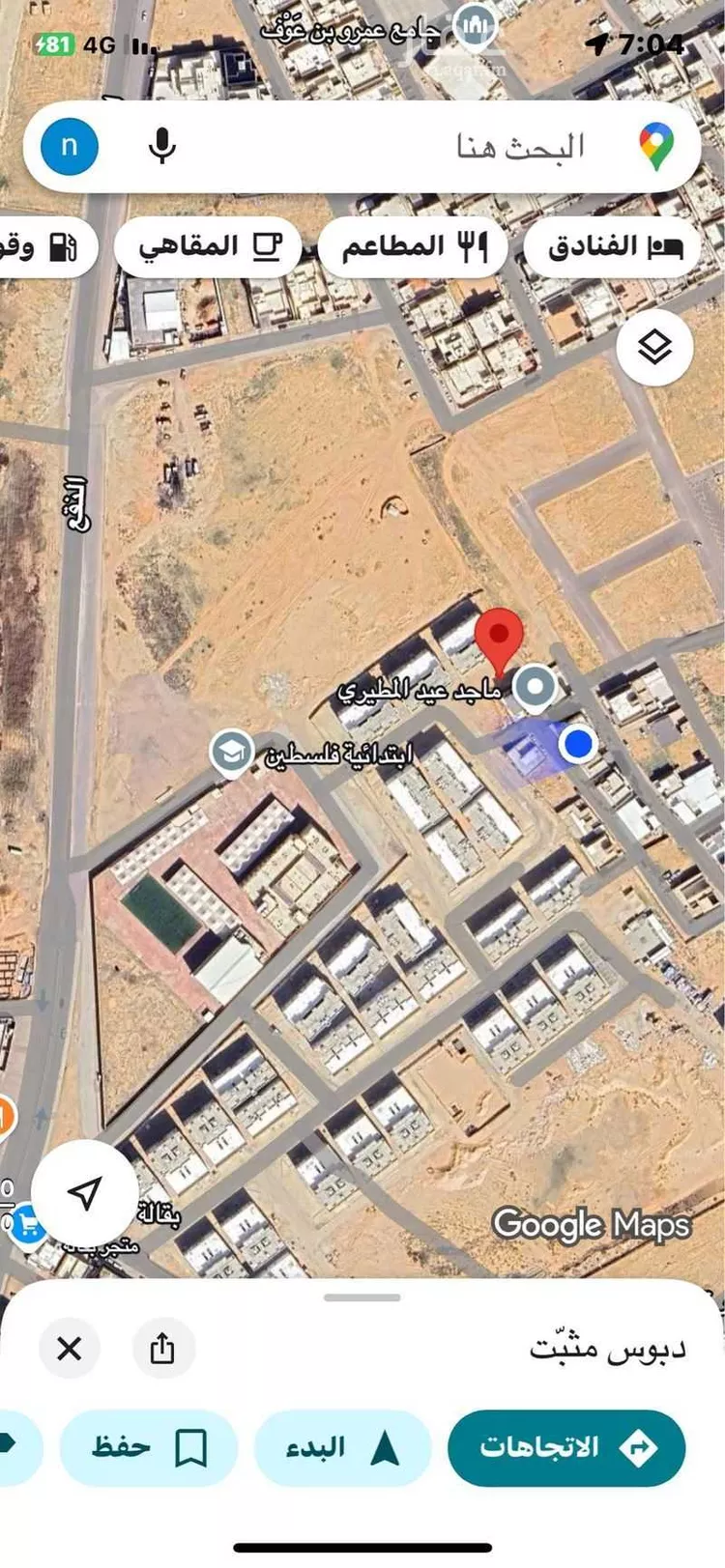Get directions (الاتجاهات) to the pin

[566, 1446]
